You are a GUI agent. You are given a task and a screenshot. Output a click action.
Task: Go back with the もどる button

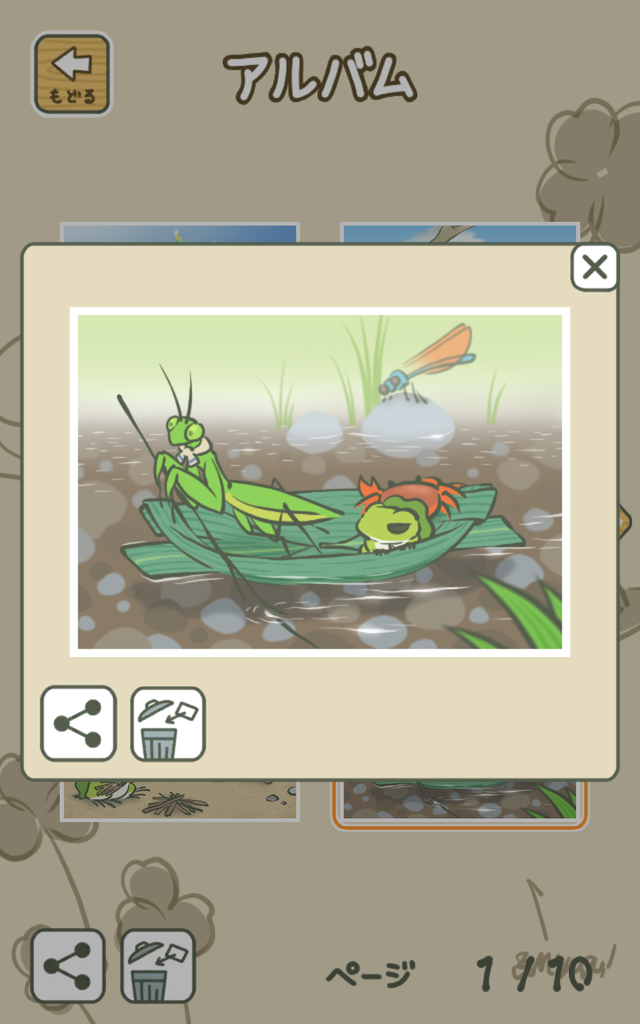(72, 74)
